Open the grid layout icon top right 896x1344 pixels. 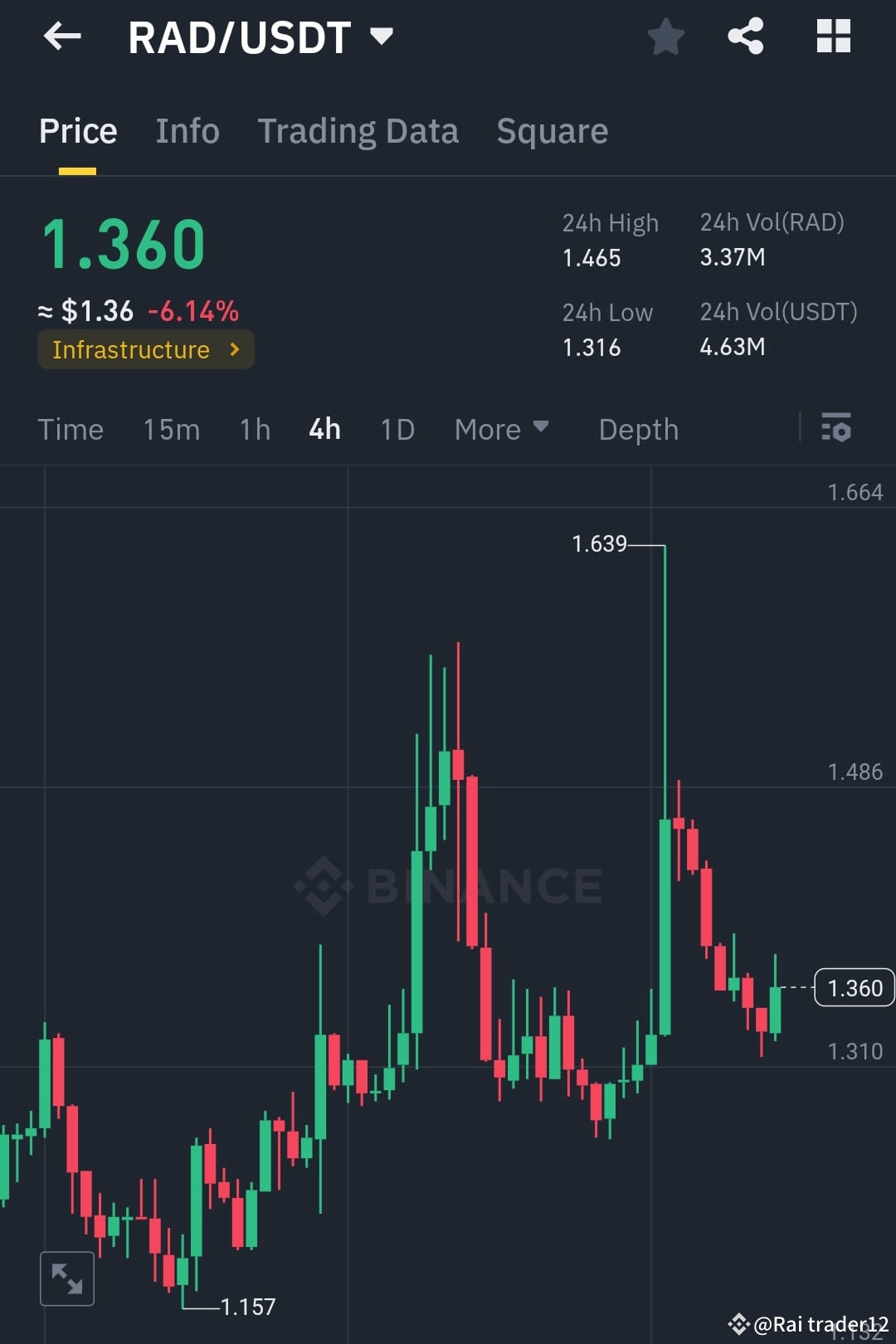833,37
